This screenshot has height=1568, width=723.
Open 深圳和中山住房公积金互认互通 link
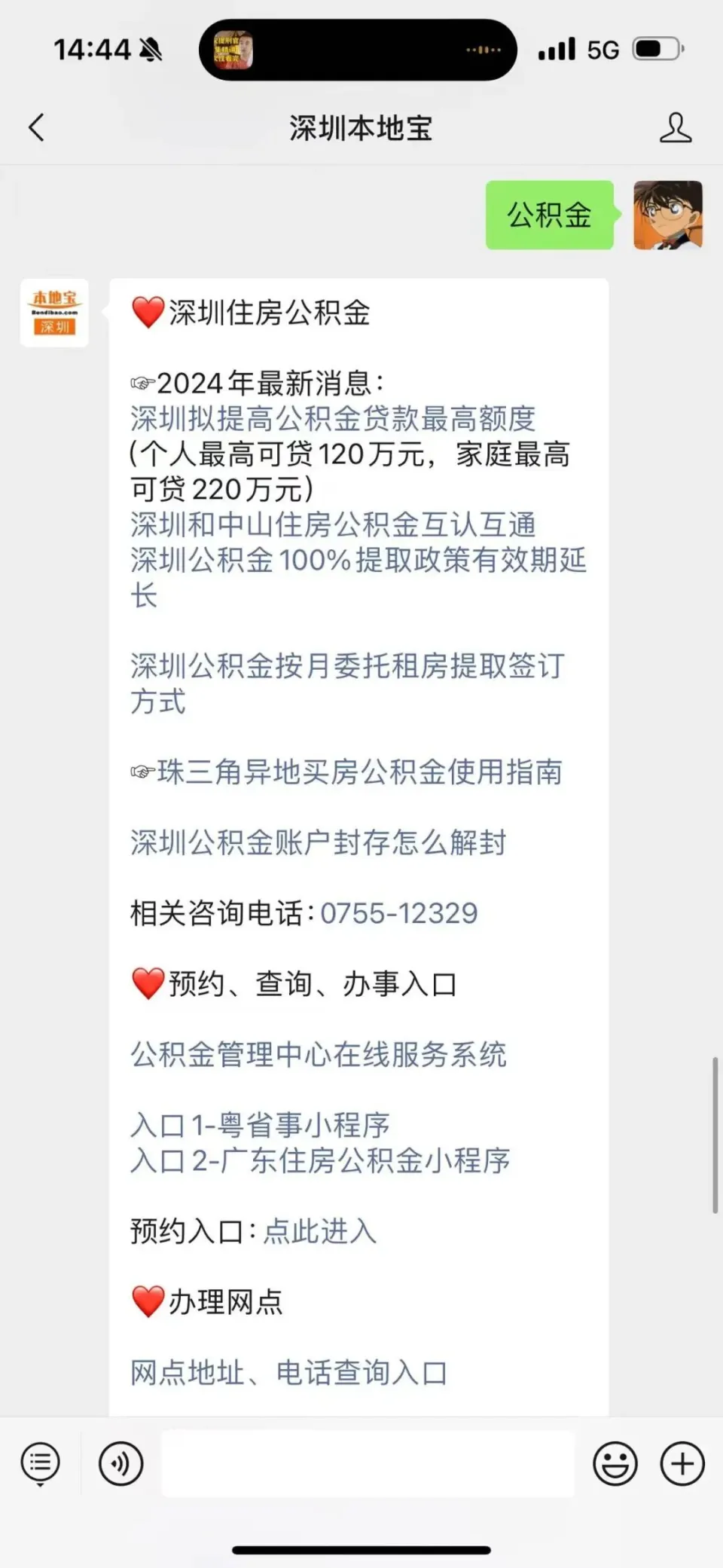(334, 524)
